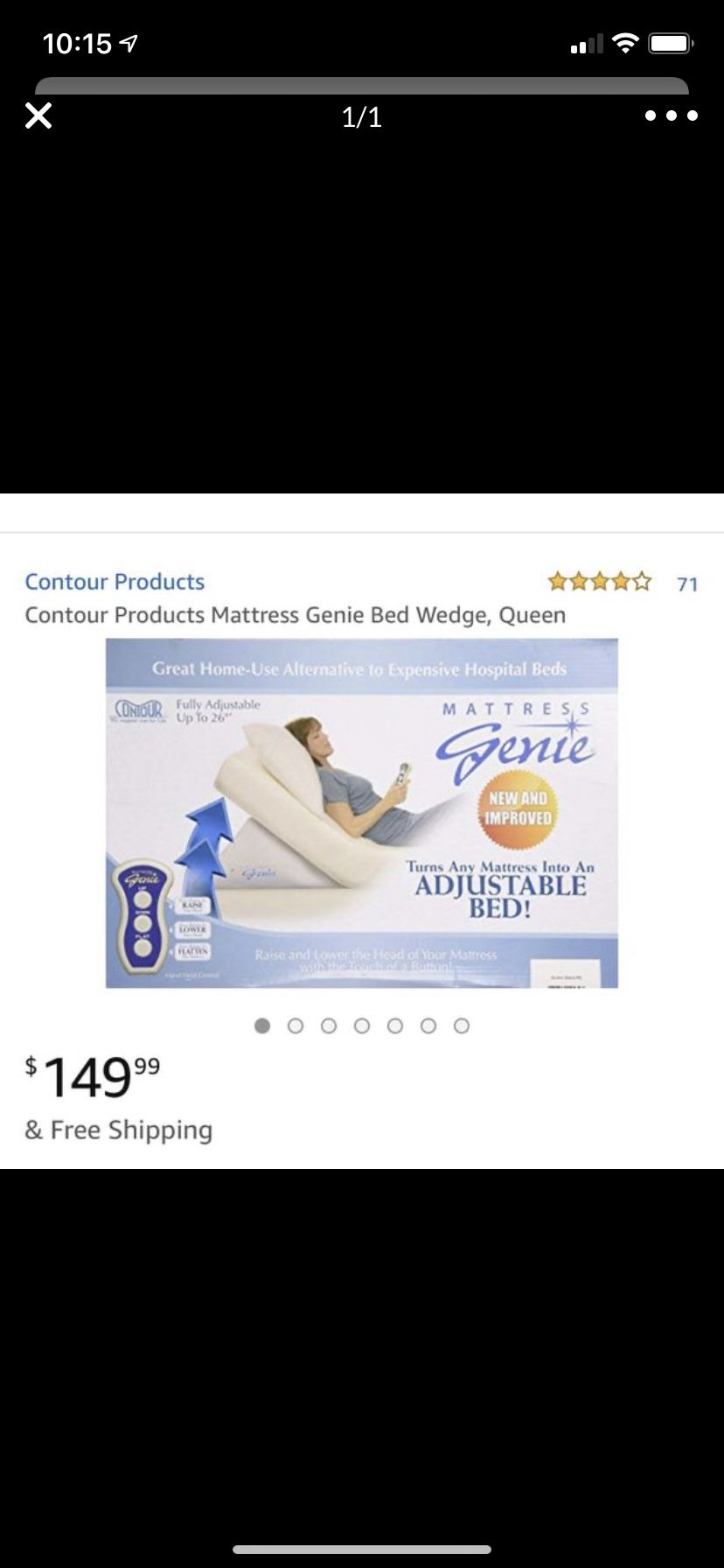Tap the cellular signal bars
This screenshot has height=1568, width=724.
(588, 41)
